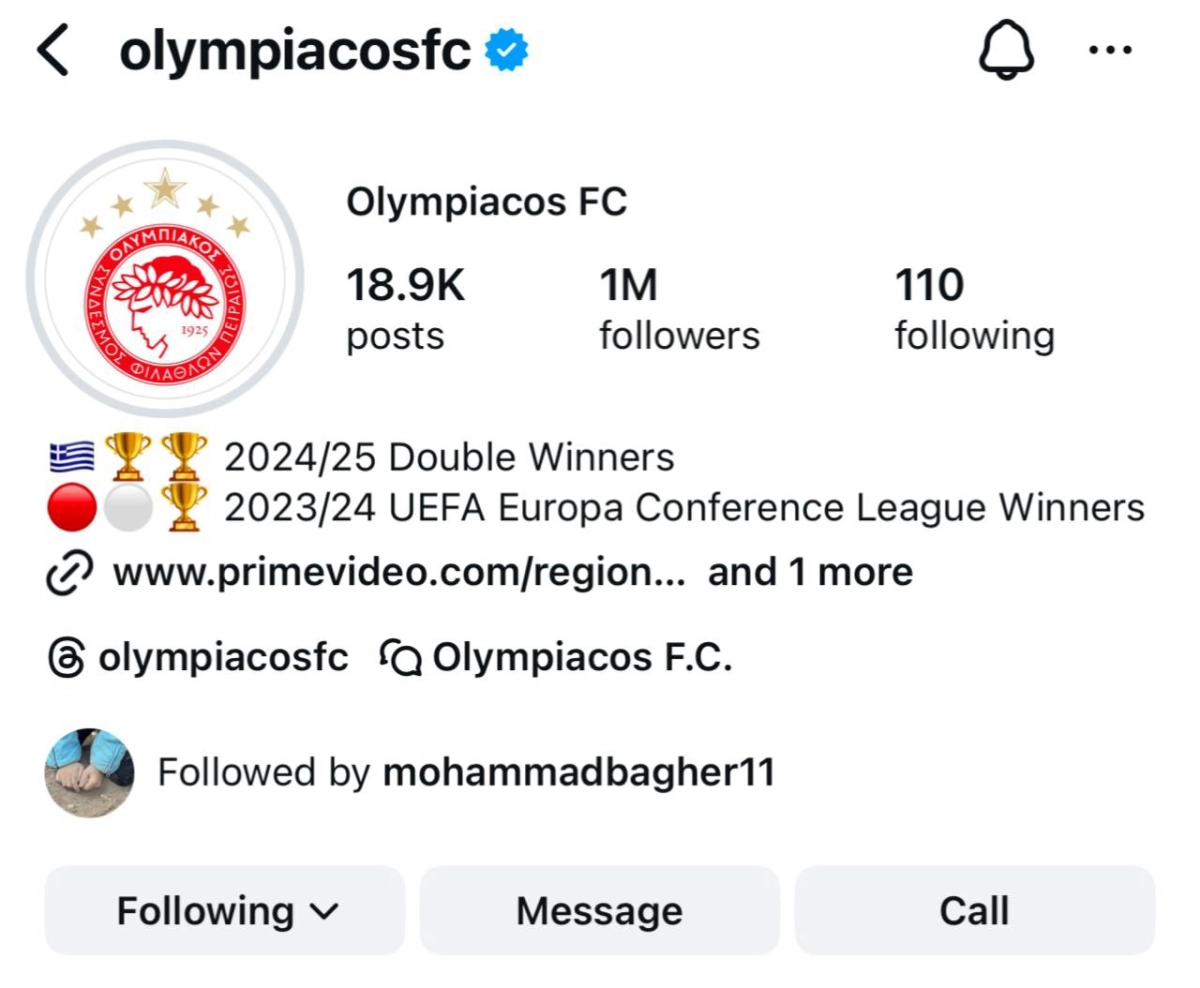Viewport: 1200px width, 988px height.
Task: View the 18.9K posts
Action: [x=405, y=308]
